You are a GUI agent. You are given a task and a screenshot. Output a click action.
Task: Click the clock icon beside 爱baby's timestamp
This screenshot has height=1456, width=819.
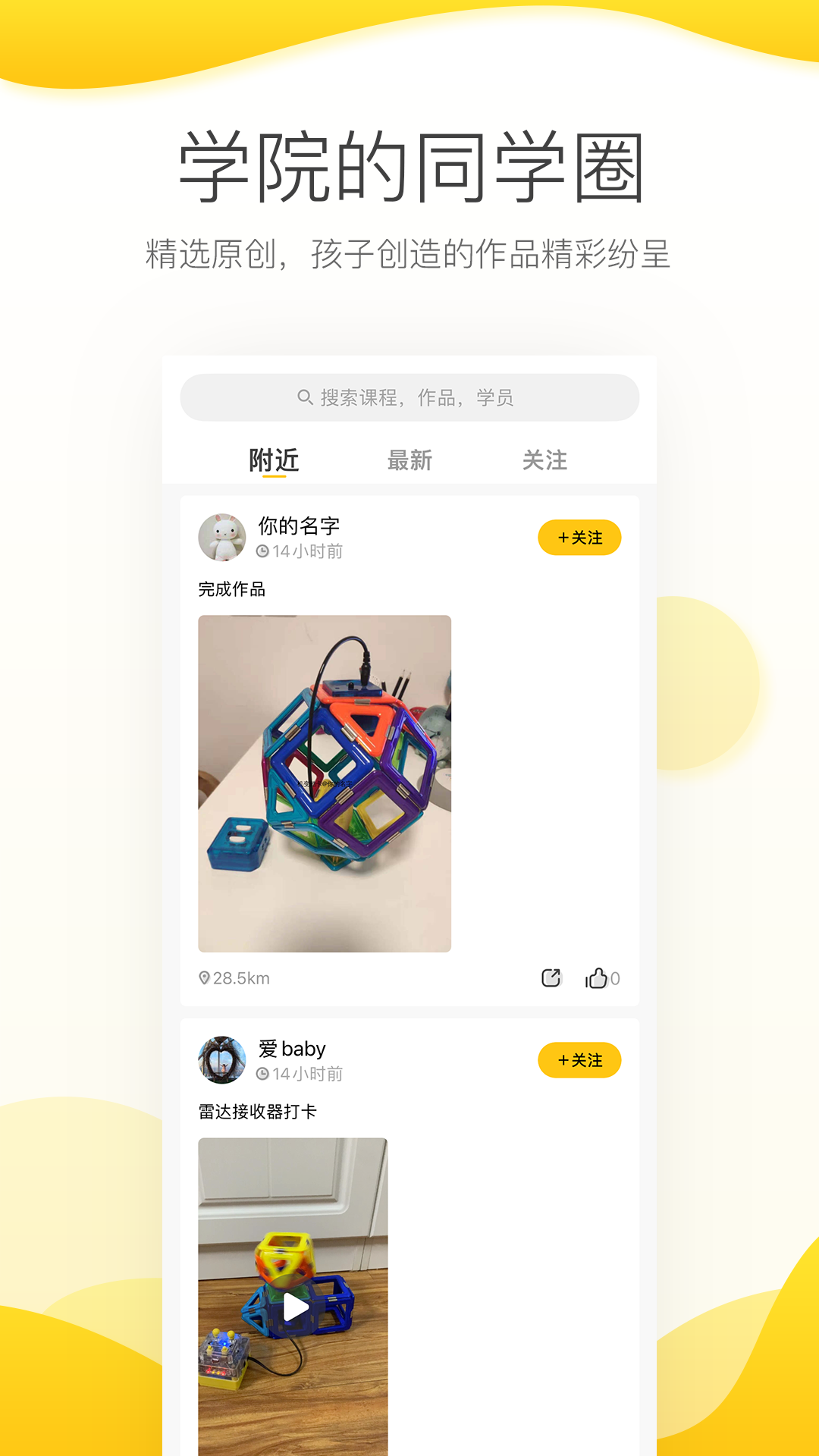(262, 1074)
